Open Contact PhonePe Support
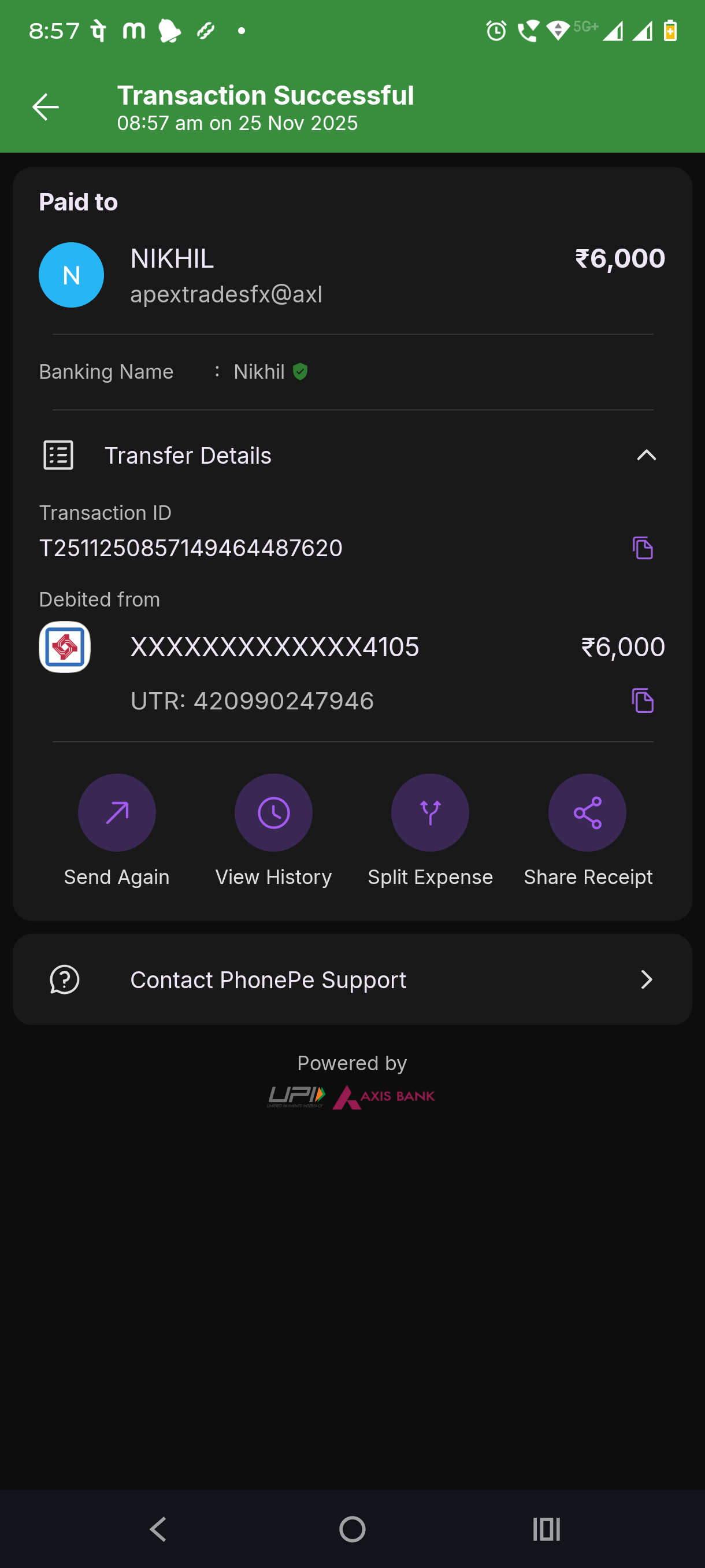Viewport: 705px width, 1568px height. 352,979
